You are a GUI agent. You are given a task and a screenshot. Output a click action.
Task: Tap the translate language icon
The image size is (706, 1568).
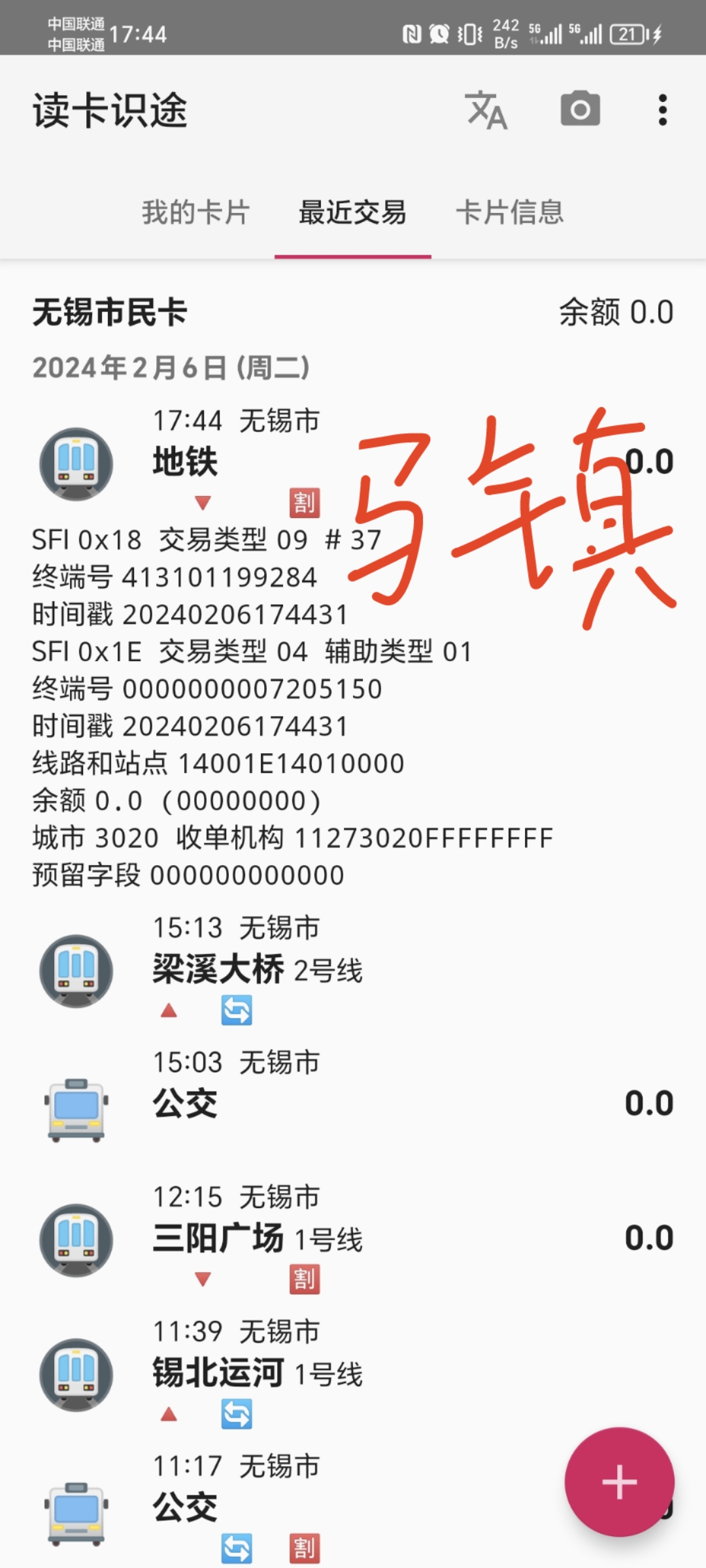[x=486, y=110]
